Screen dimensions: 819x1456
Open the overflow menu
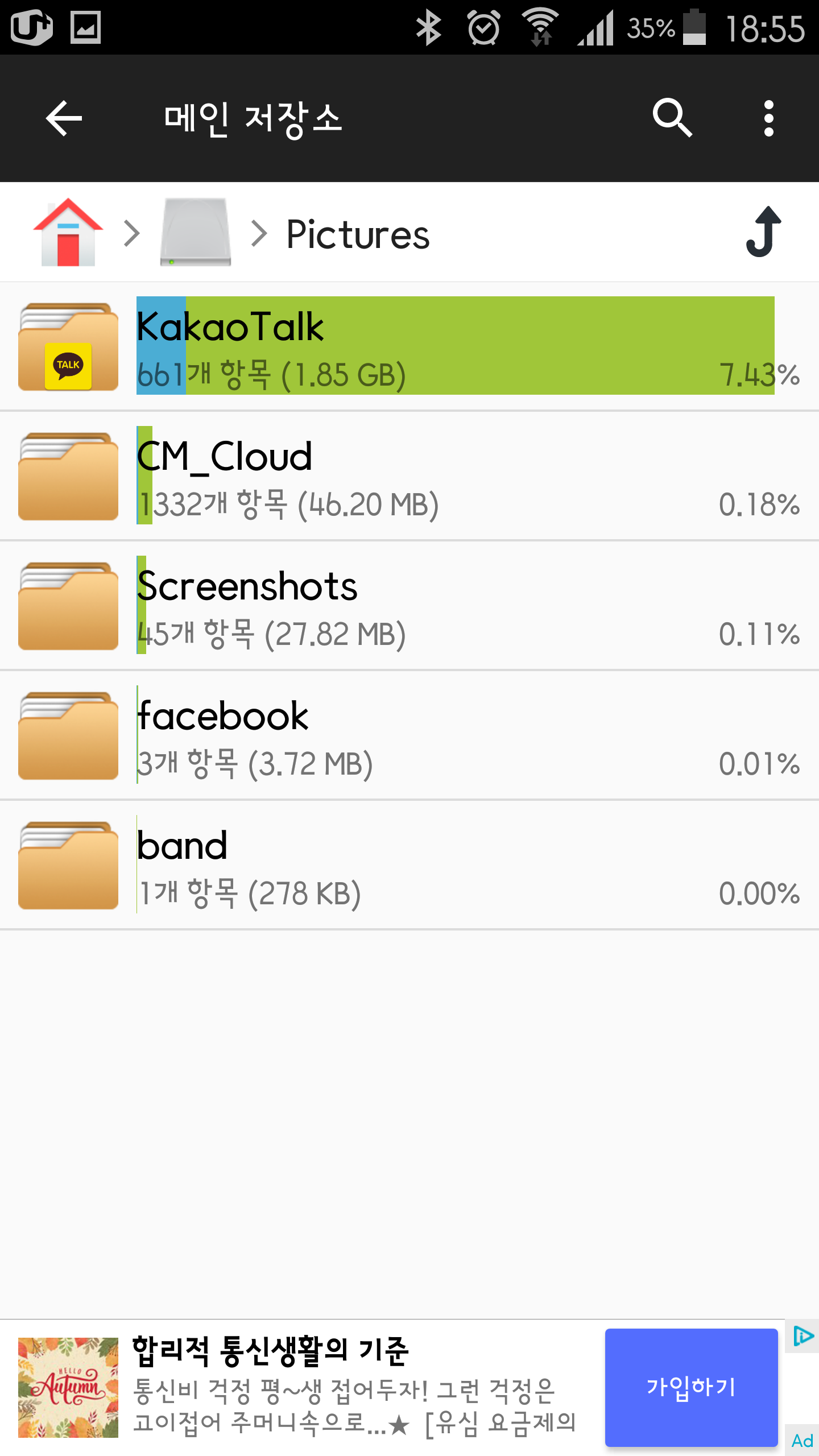768,118
